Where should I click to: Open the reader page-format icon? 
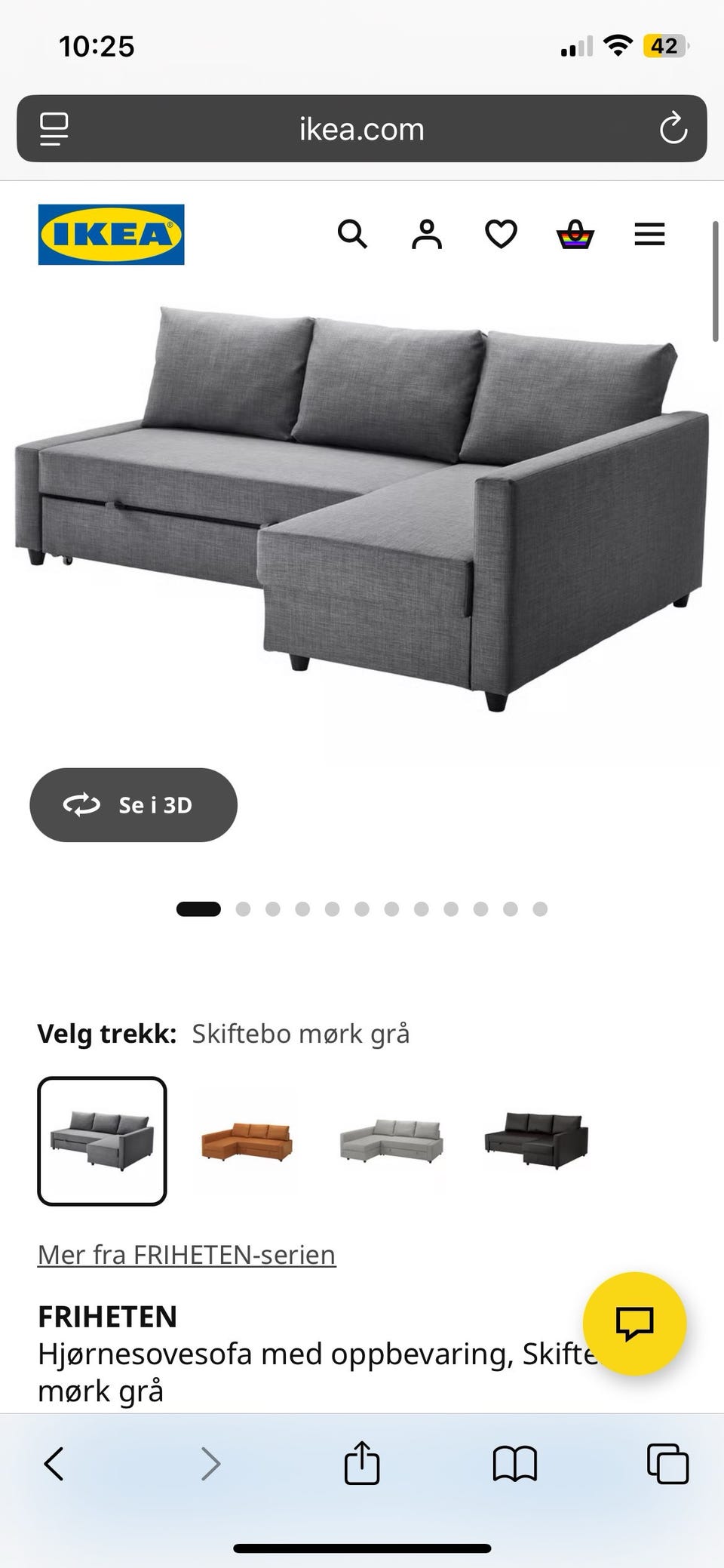pyautogui.click(x=54, y=128)
